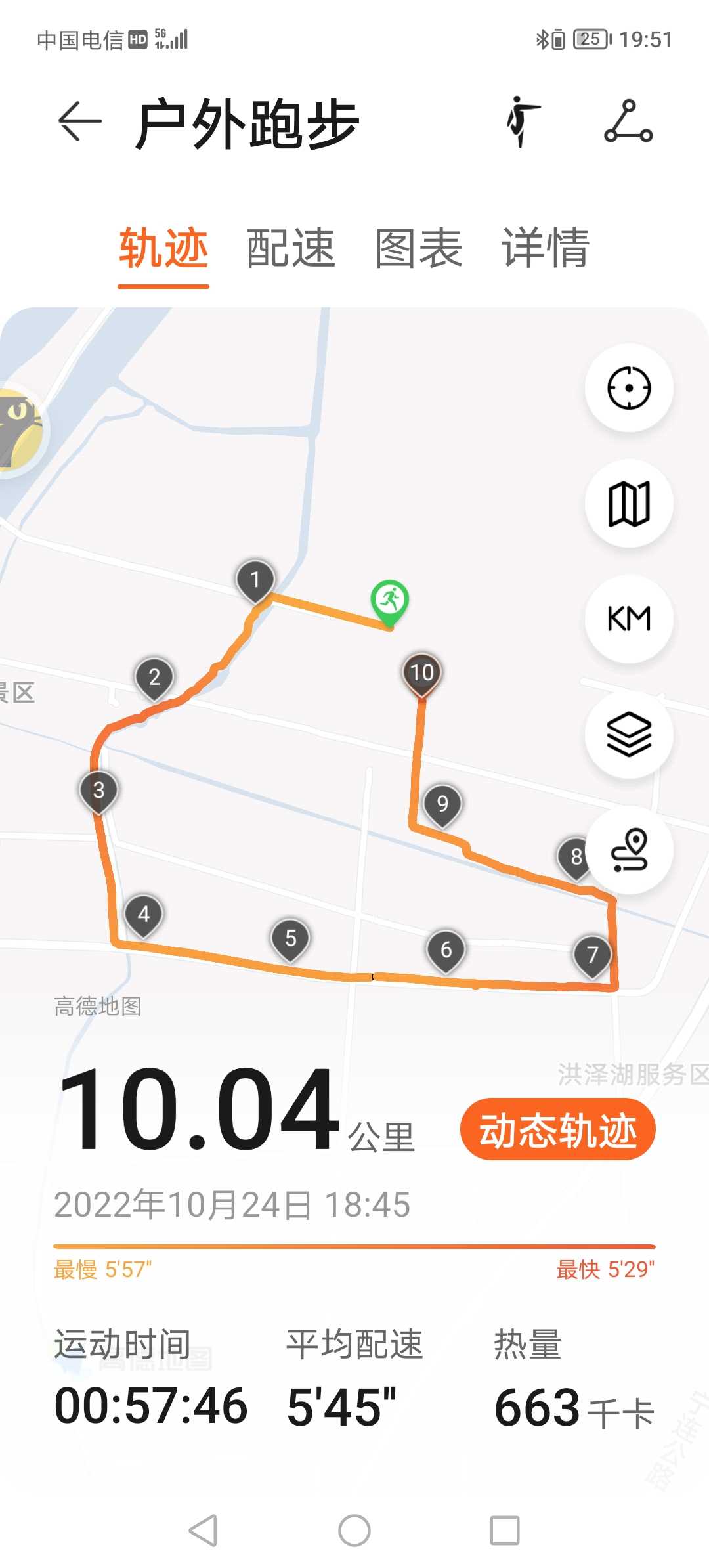Viewport: 709px width, 1568px height.
Task: Select the 轨迹 tab
Action: pos(163,248)
